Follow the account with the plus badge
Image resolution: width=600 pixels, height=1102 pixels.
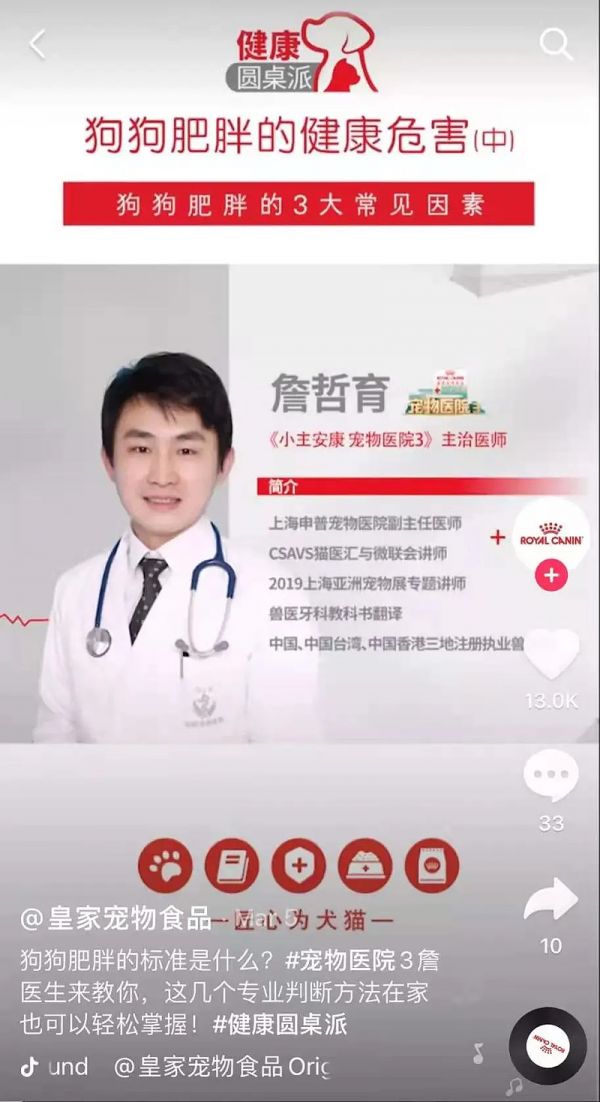point(551,577)
